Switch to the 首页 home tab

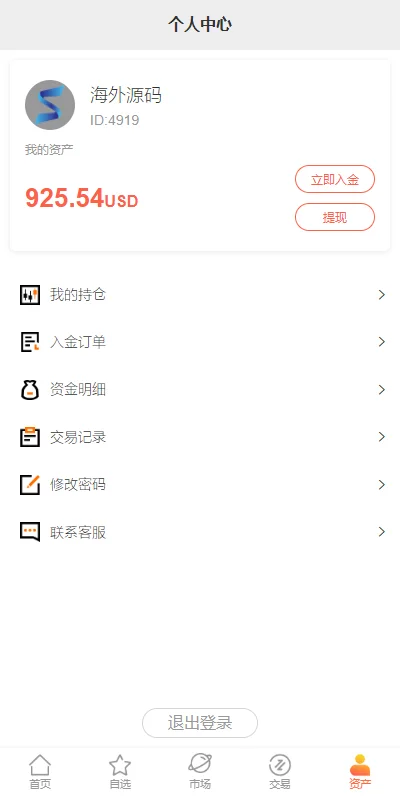[x=40, y=772]
